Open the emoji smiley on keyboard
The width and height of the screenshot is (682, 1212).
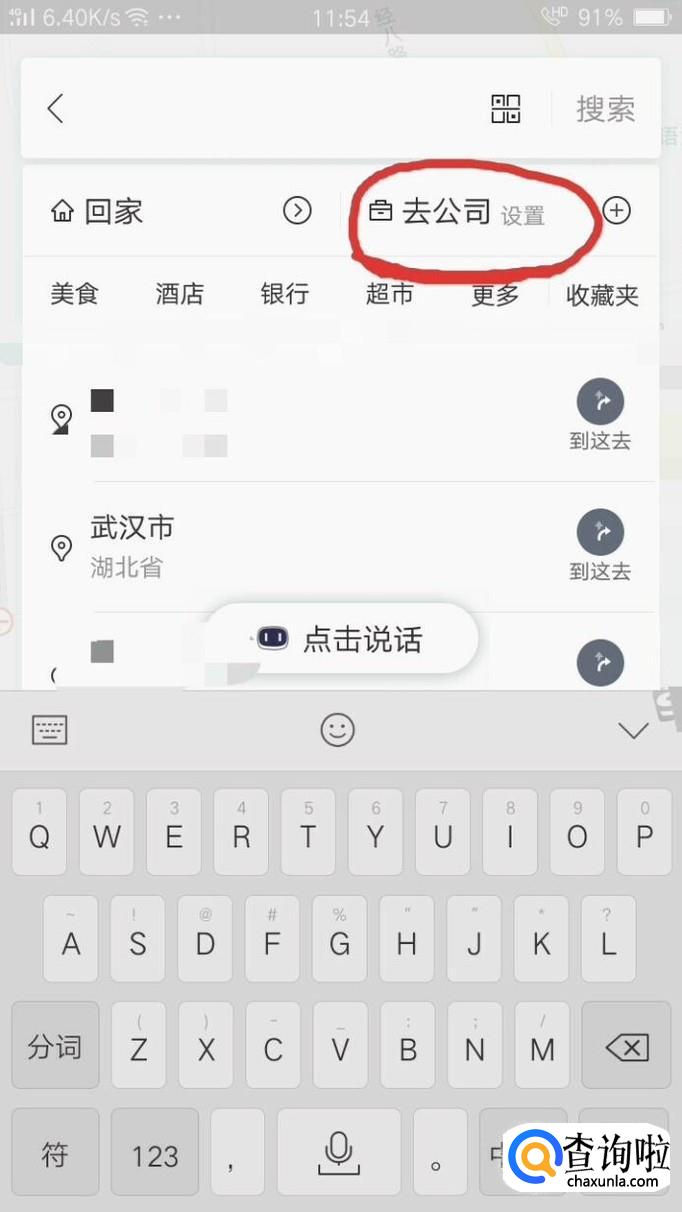coord(338,730)
